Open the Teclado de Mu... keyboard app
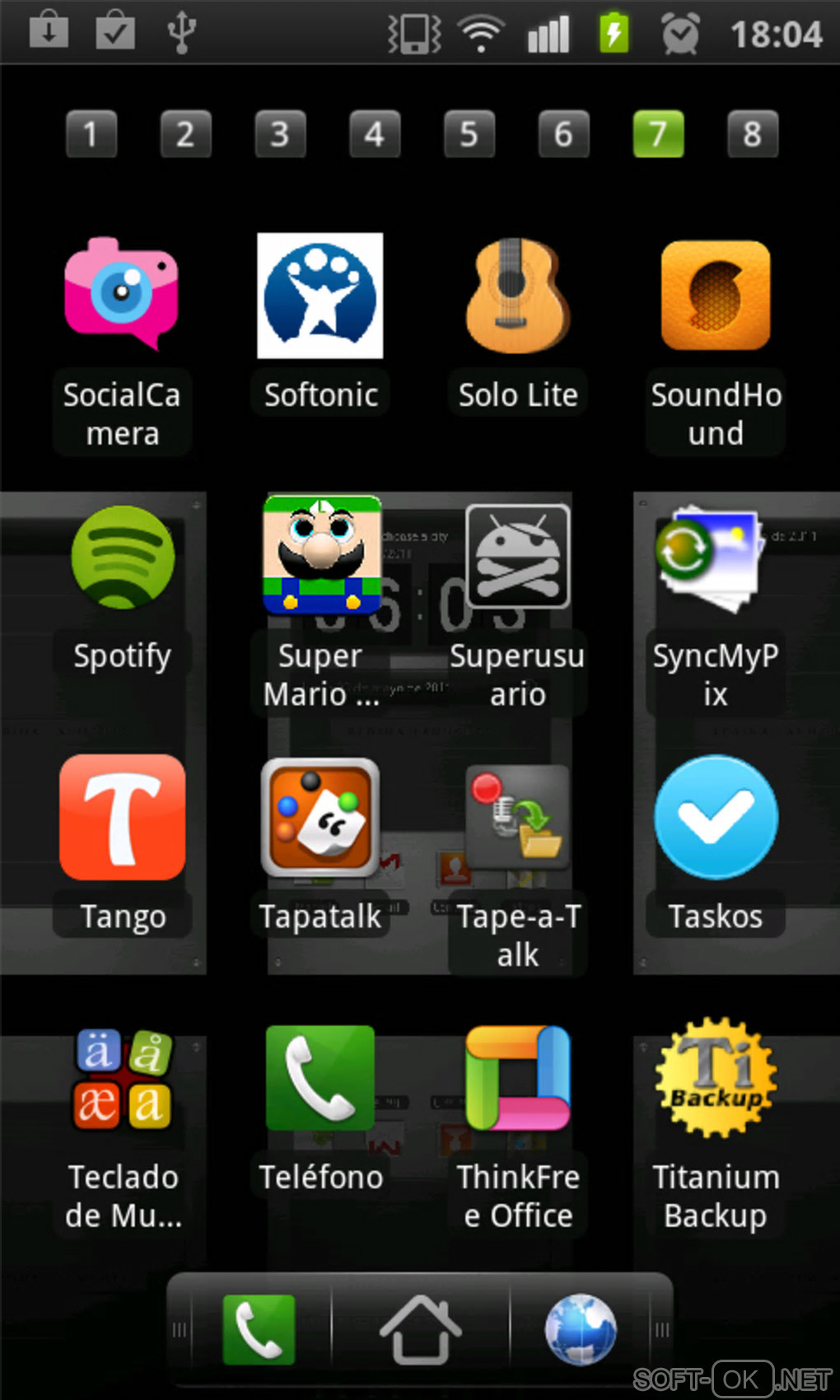This screenshot has height=1400, width=840. (123, 1079)
